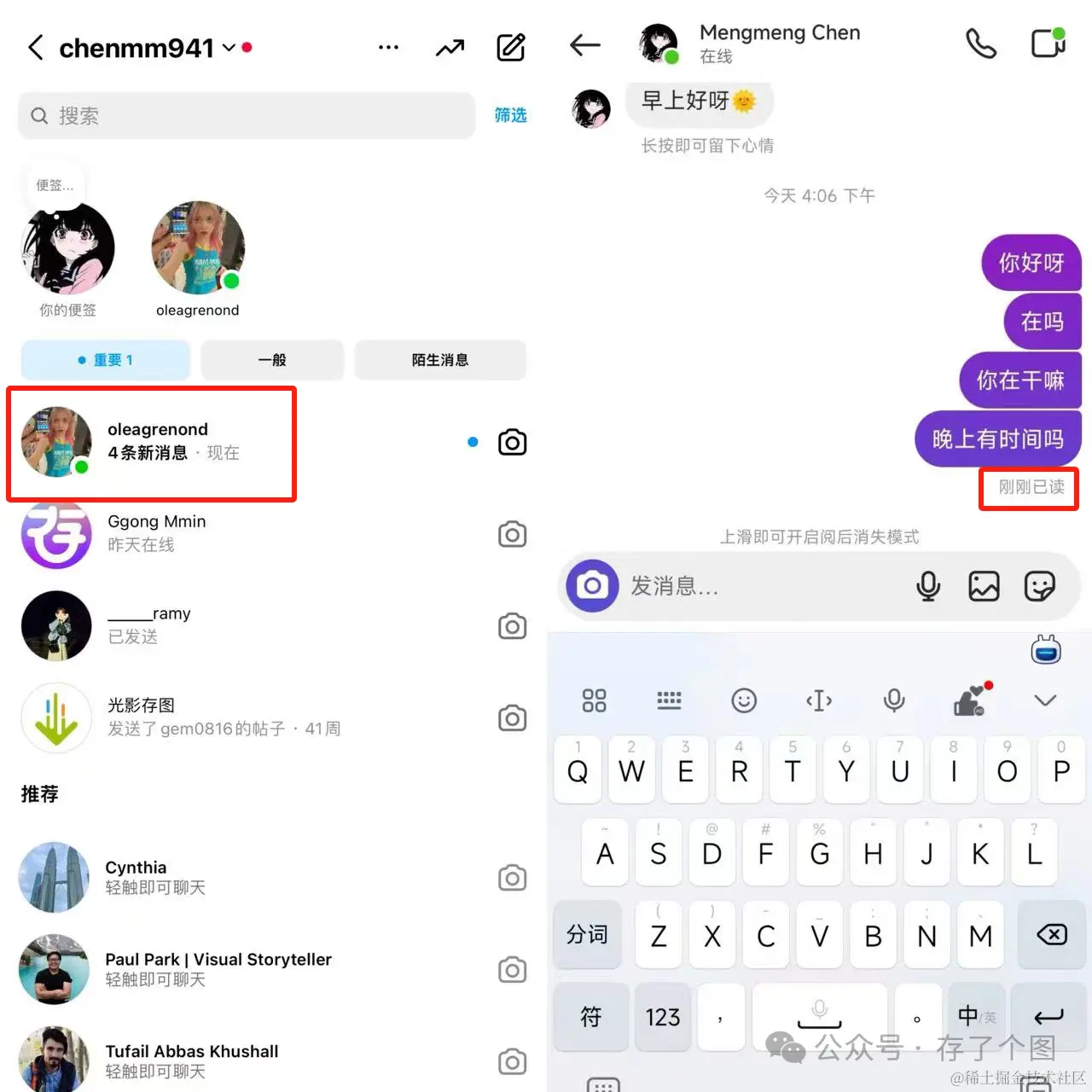The height and width of the screenshot is (1092, 1092).
Task: Hit the keyboard backspace key
Action: tap(1051, 935)
